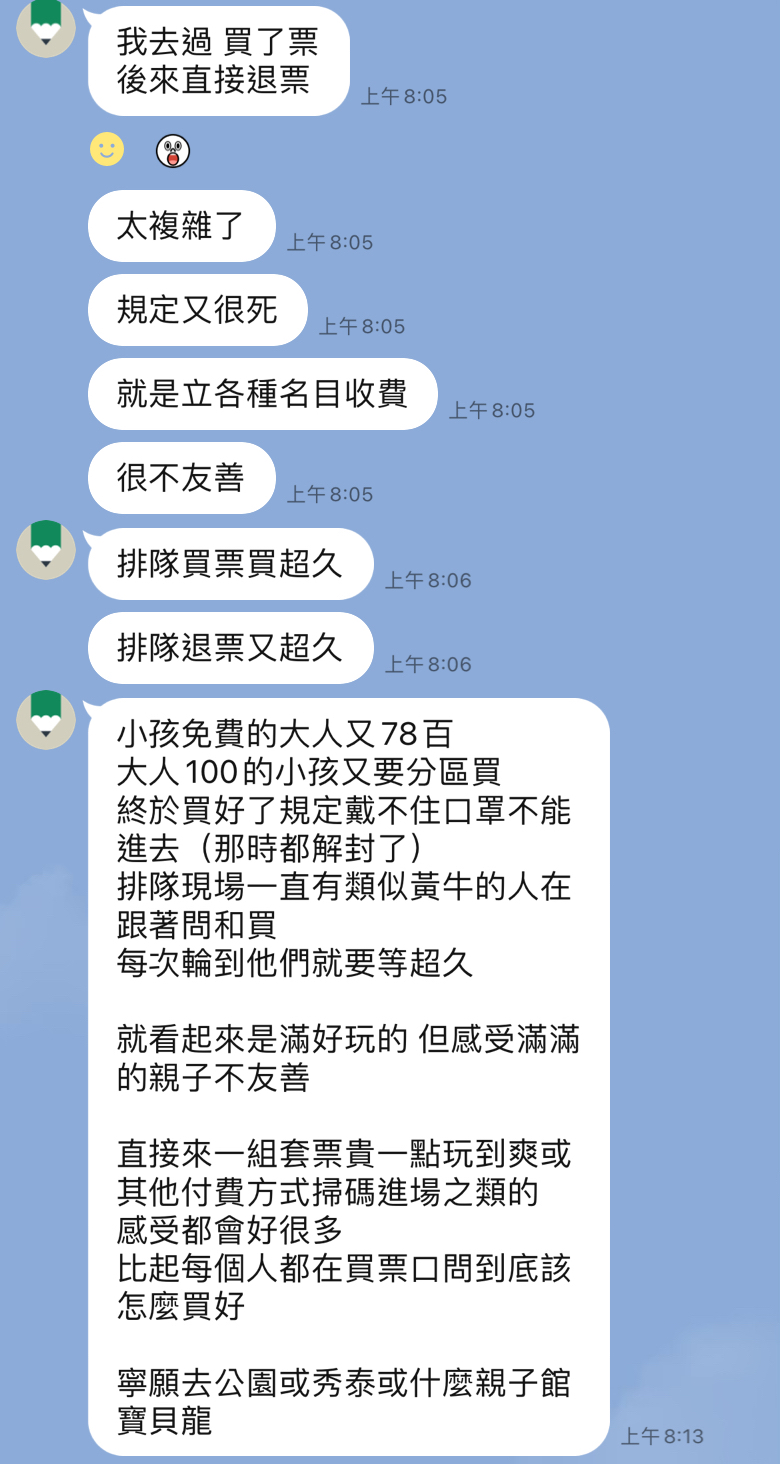This screenshot has height=1464, width=780.
Task: Open avatar beside the long 小孩免費的 message
Action: [x=46, y=718]
